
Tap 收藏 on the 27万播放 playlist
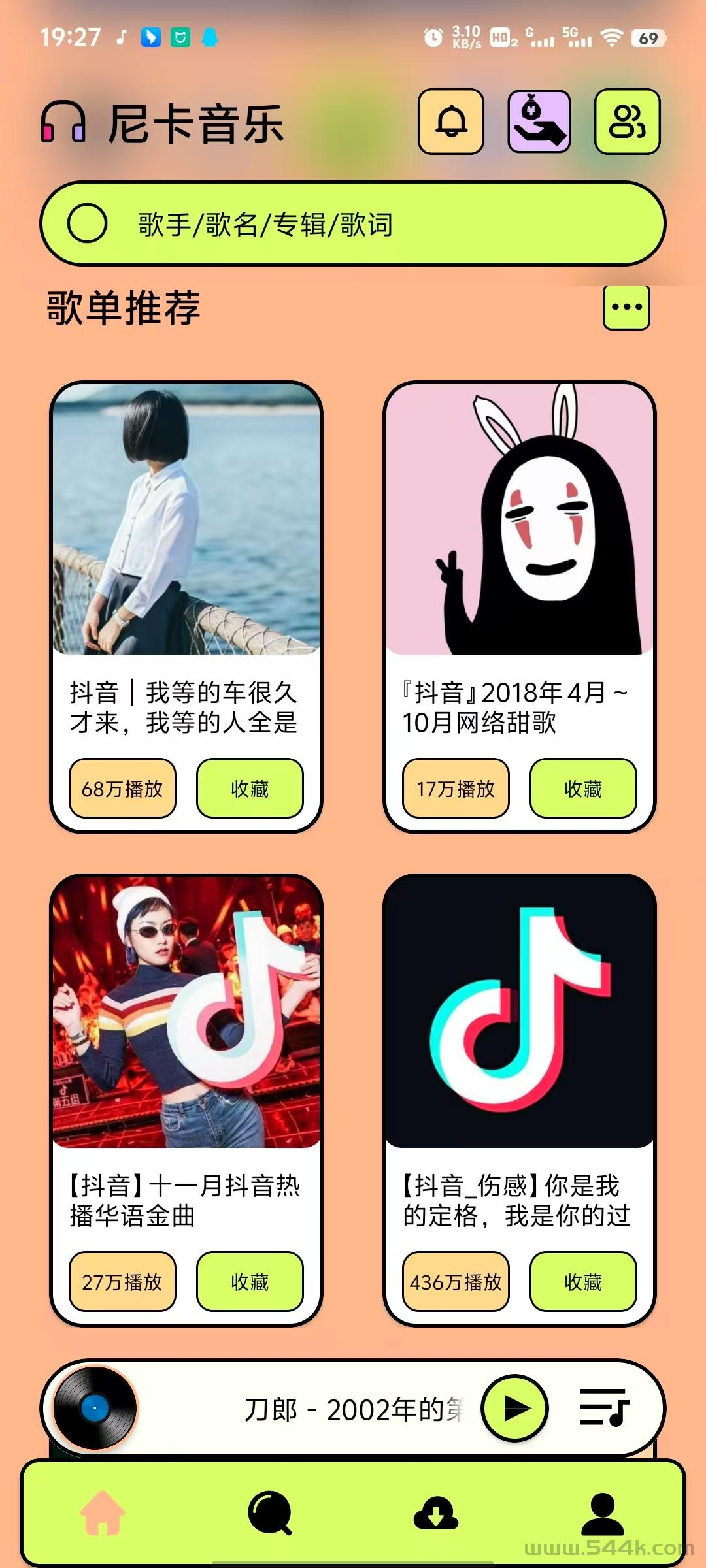coord(250,1282)
